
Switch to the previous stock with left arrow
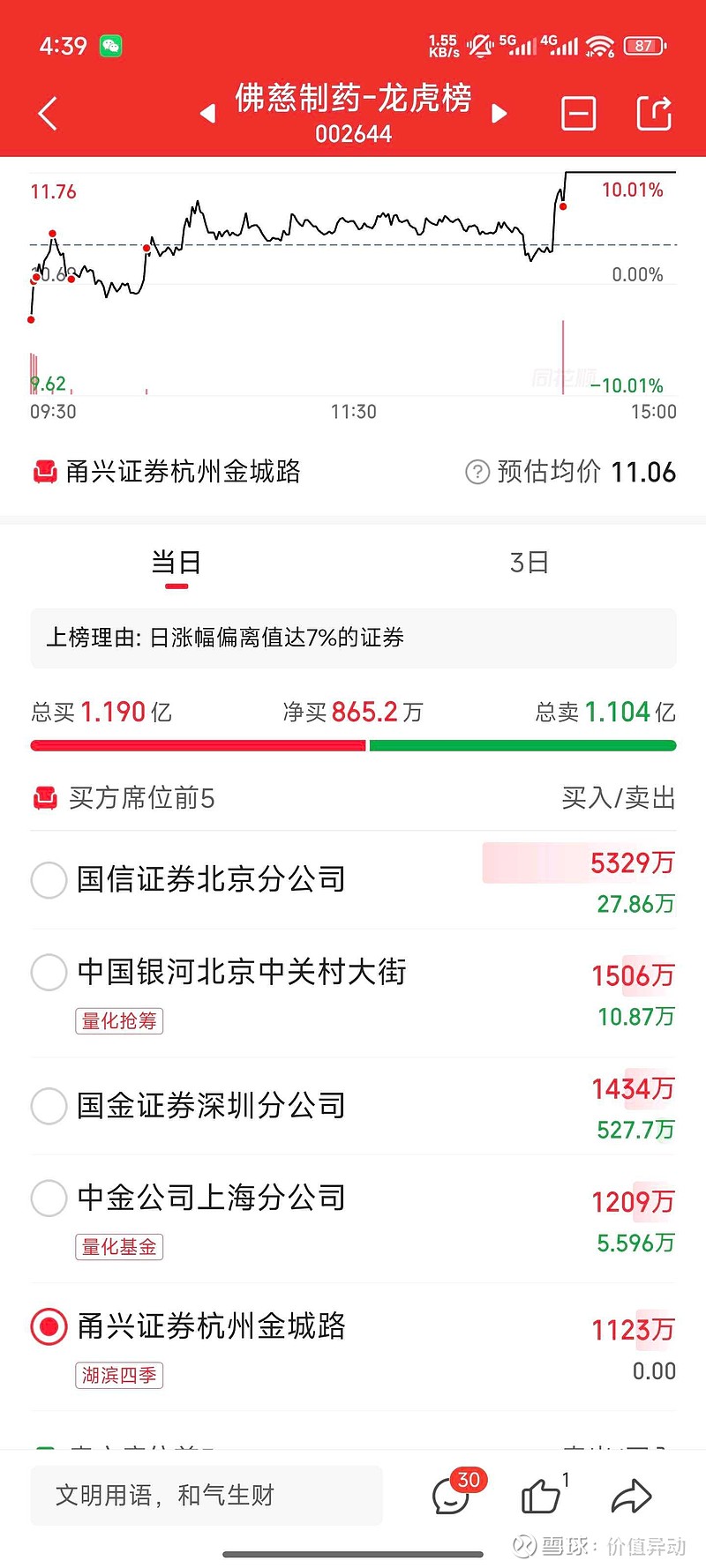coord(207,114)
